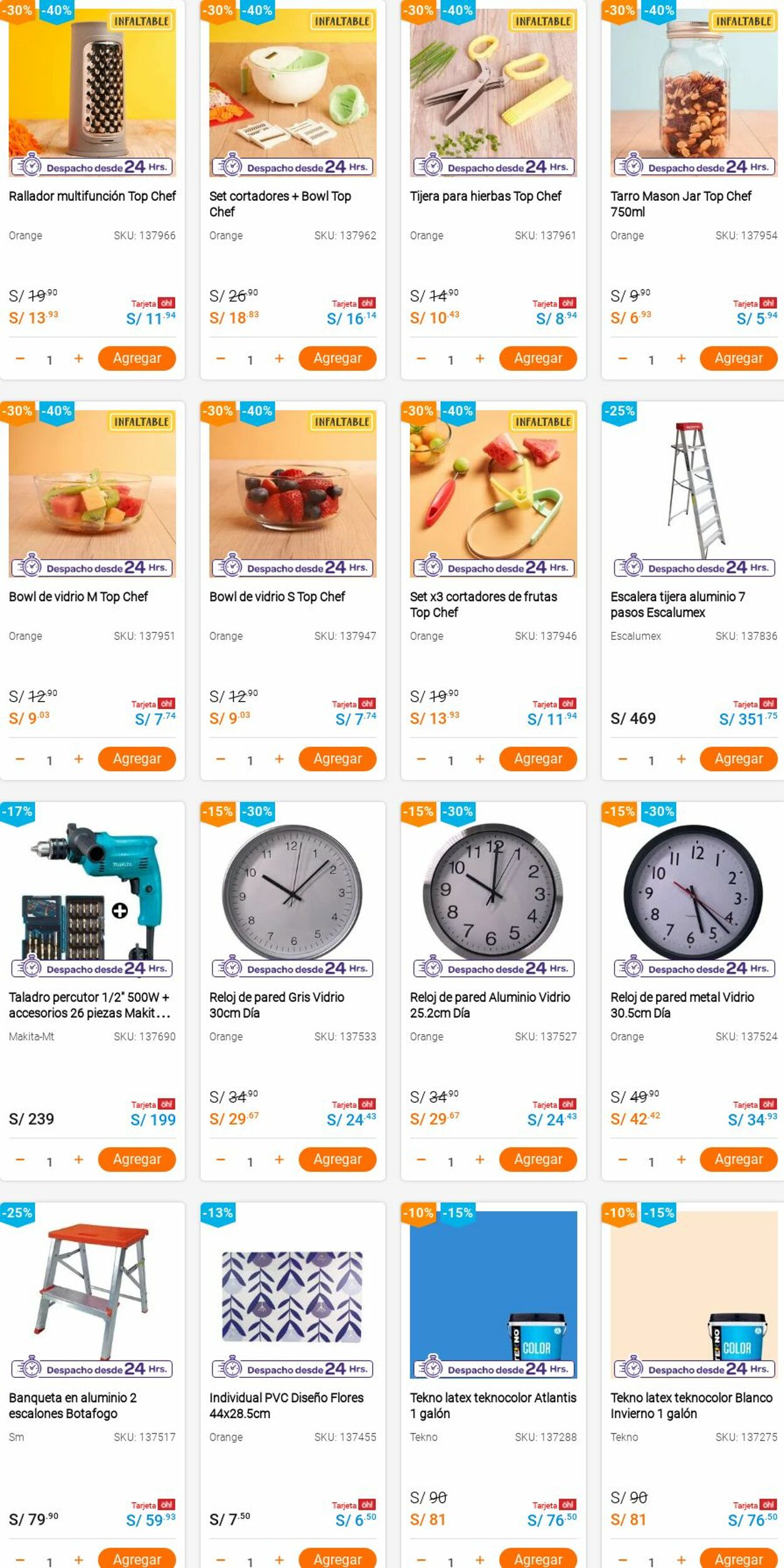Add Tekno latex Atlantis 1 galón
The height and width of the screenshot is (1568, 784).
[x=538, y=1559]
